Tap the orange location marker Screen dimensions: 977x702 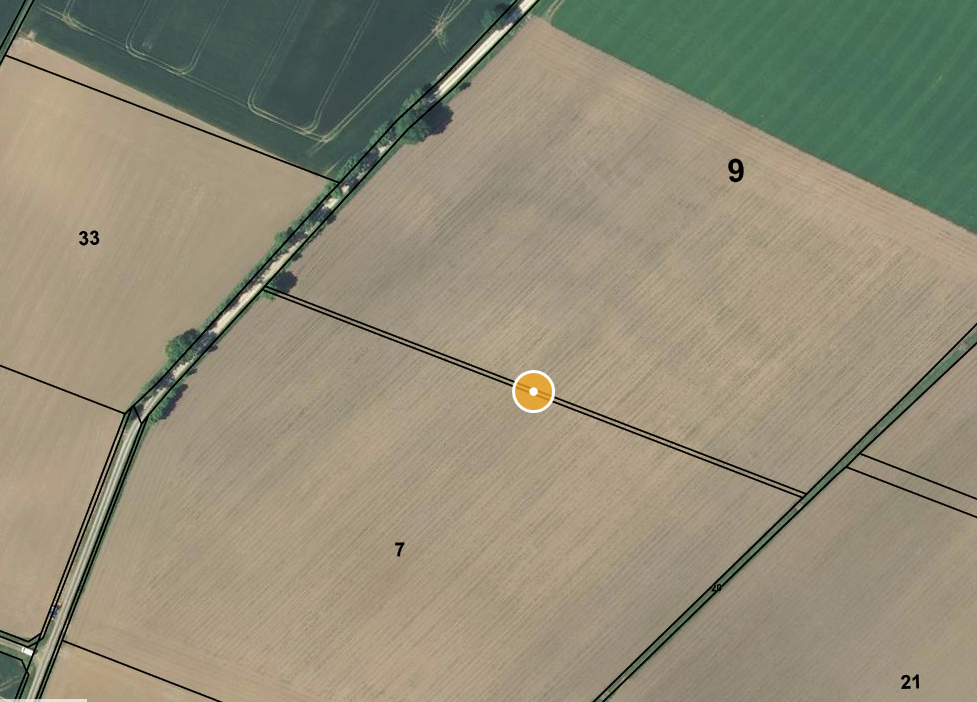coord(533,391)
